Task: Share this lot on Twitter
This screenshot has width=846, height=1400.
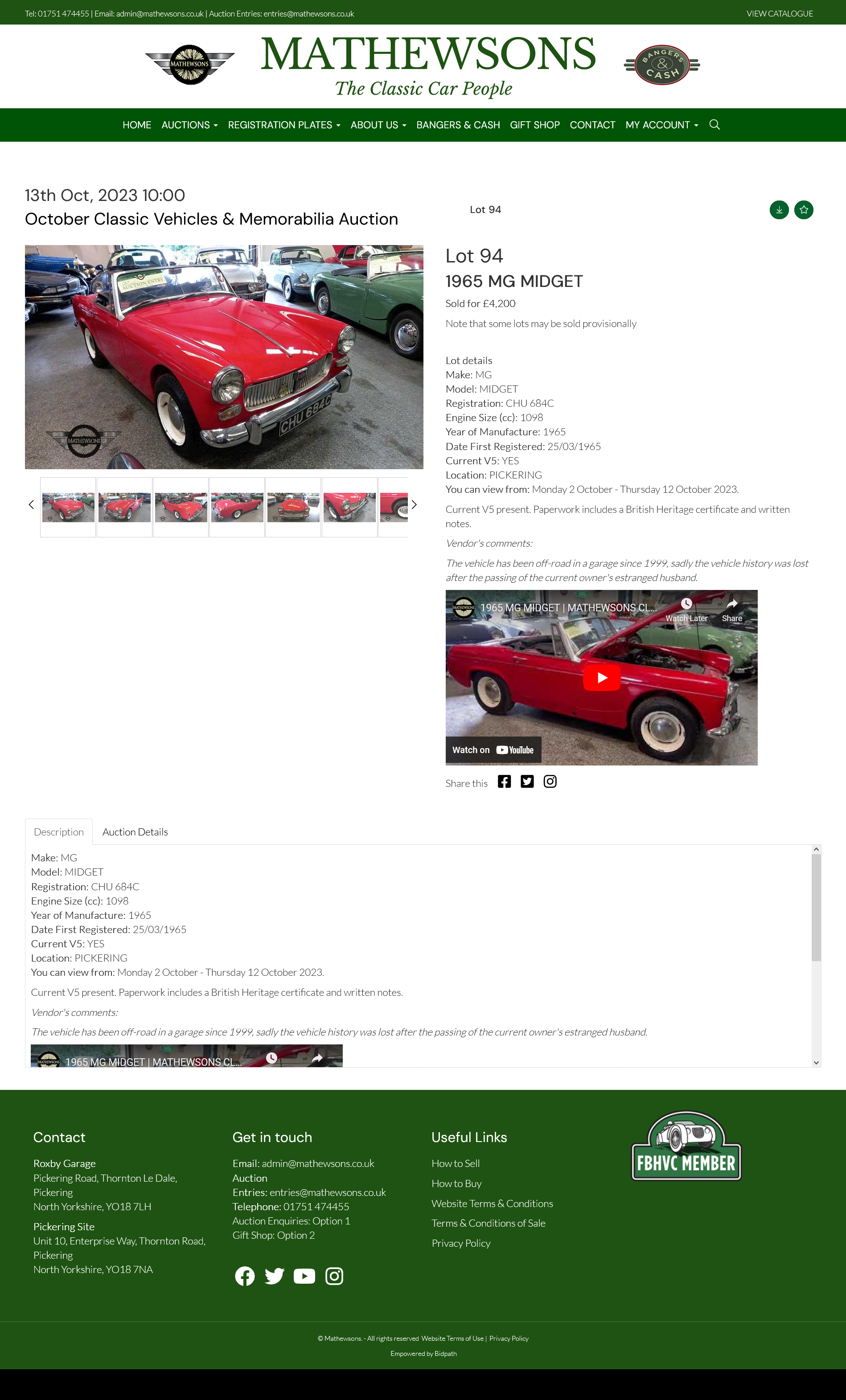Action: coord(527,781)
